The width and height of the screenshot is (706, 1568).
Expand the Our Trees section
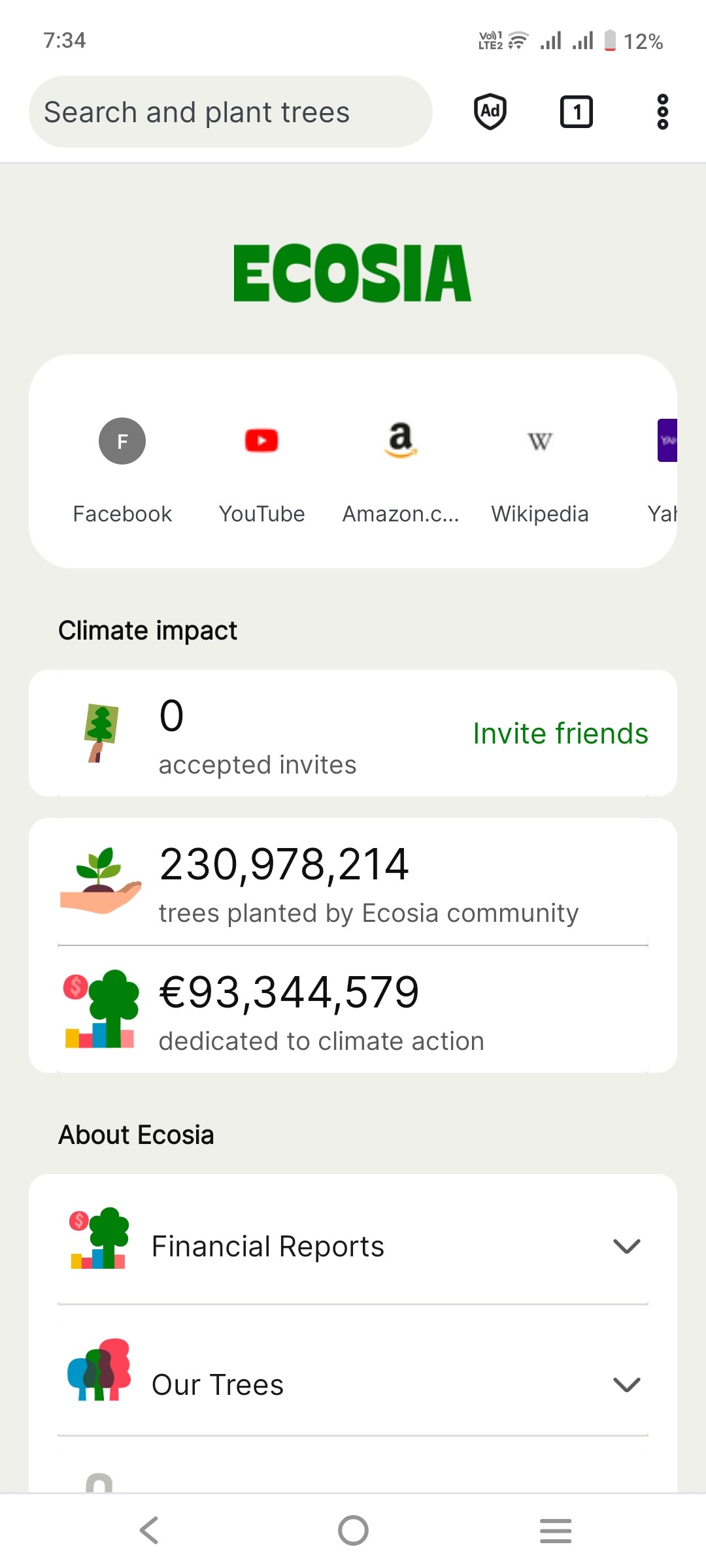click(353, 1384)
